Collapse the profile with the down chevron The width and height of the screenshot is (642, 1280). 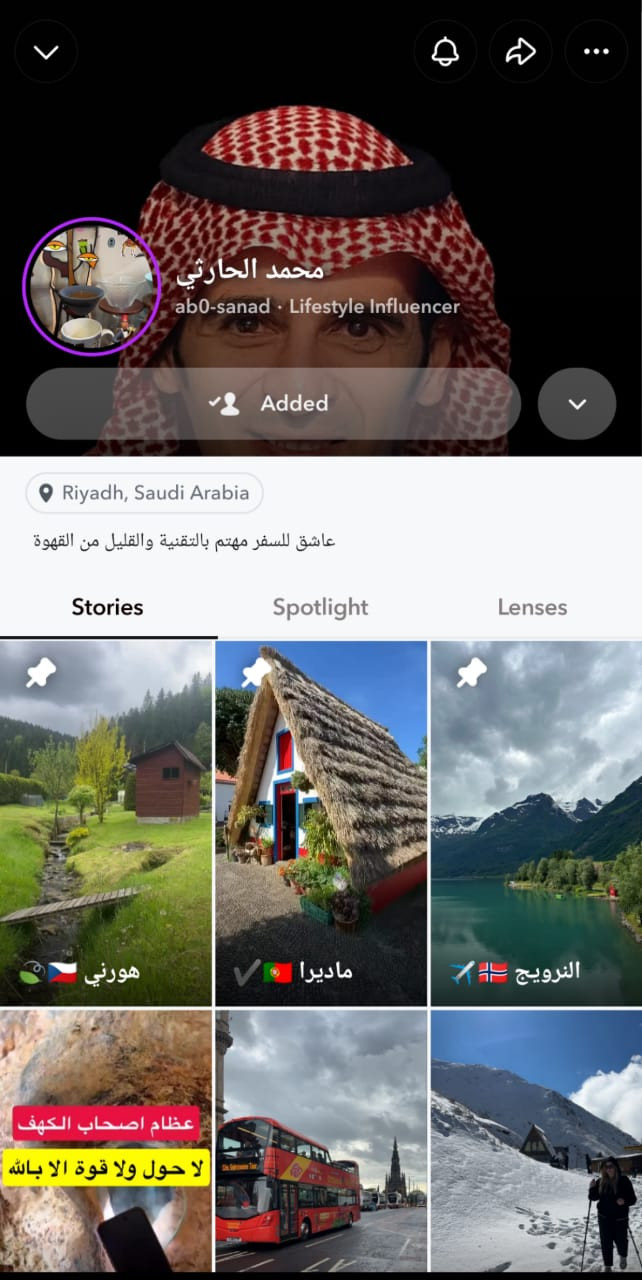pyautogui.click(x=46, y=52)
